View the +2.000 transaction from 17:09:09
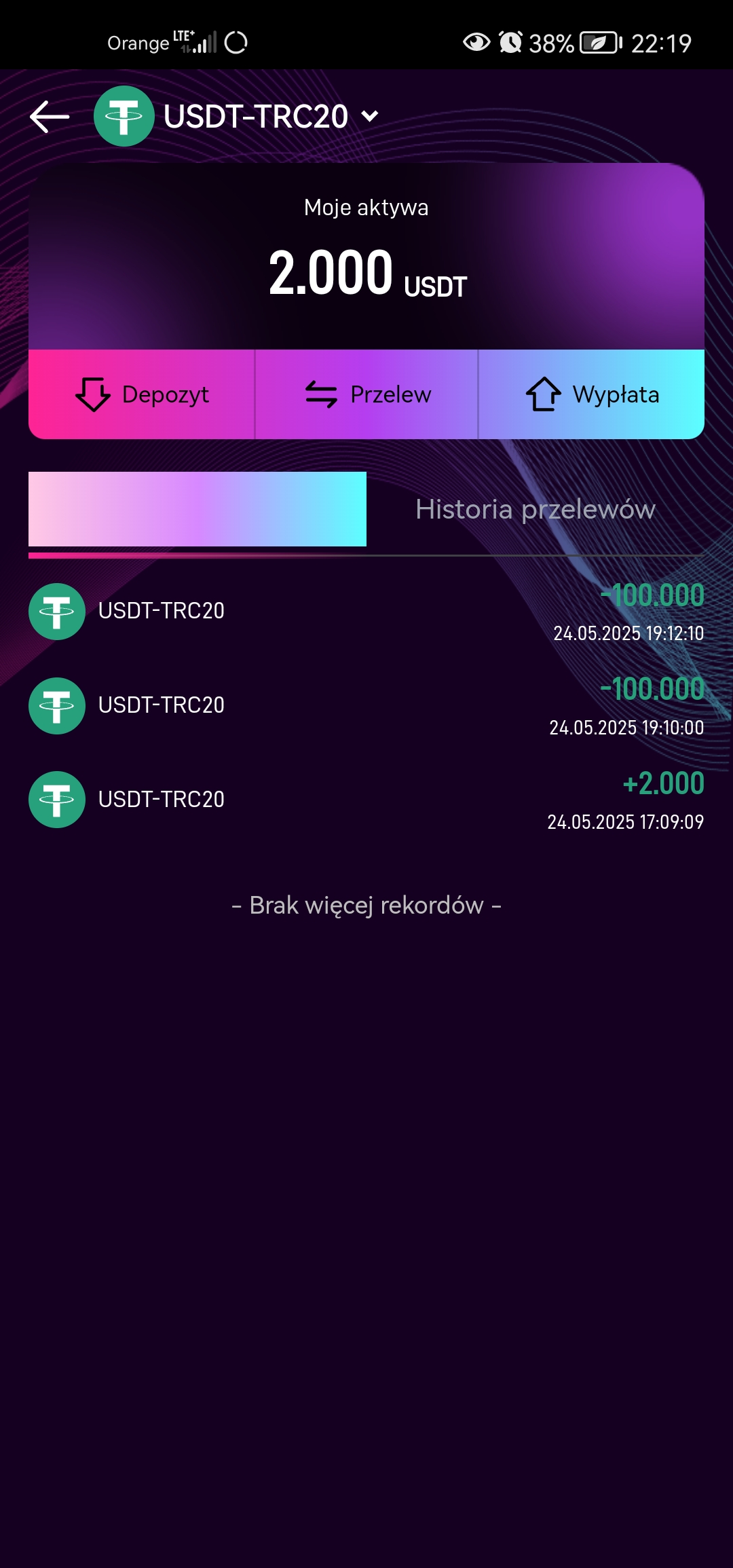 pos(366,800)
